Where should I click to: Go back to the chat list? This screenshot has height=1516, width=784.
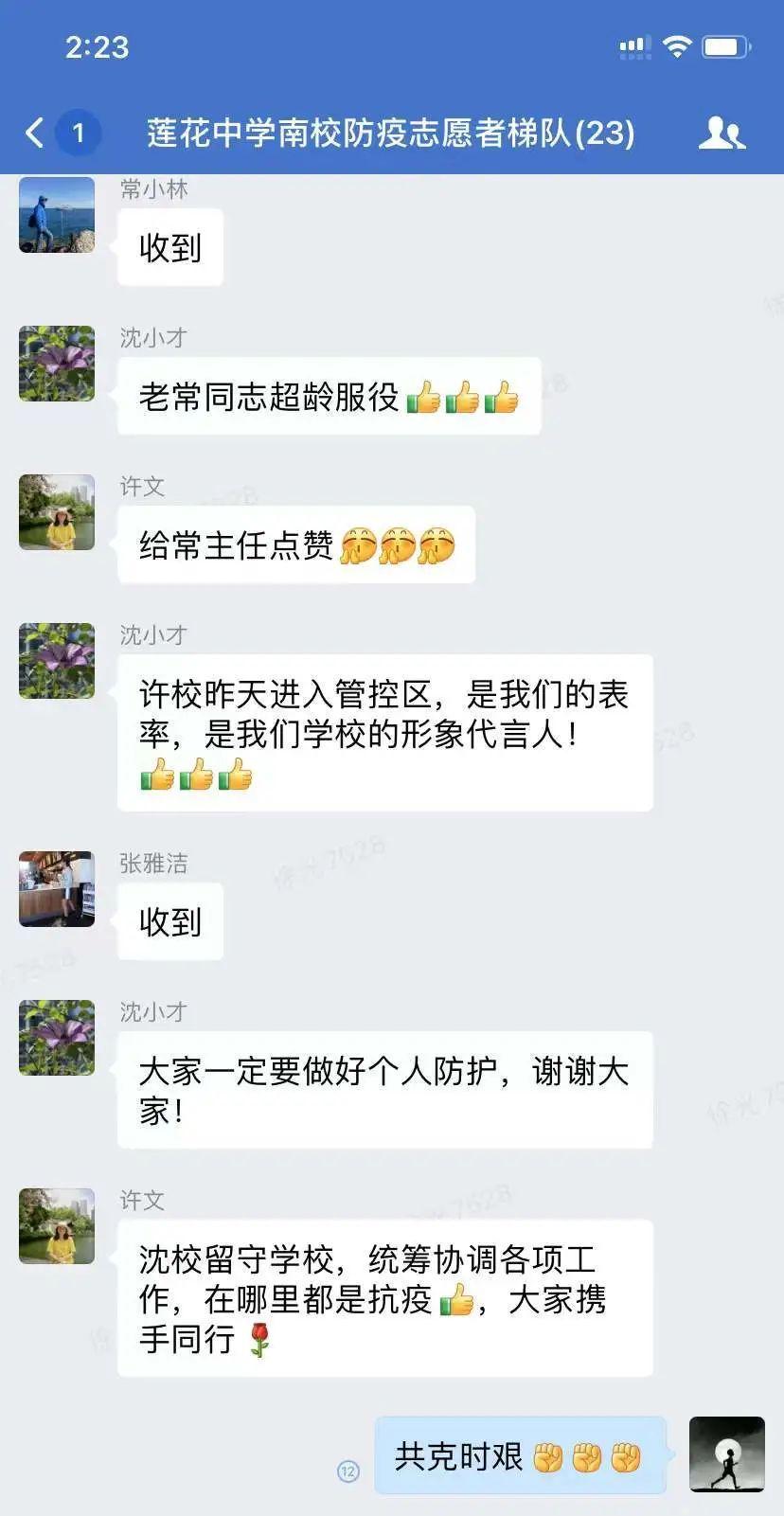click(36, 133)
